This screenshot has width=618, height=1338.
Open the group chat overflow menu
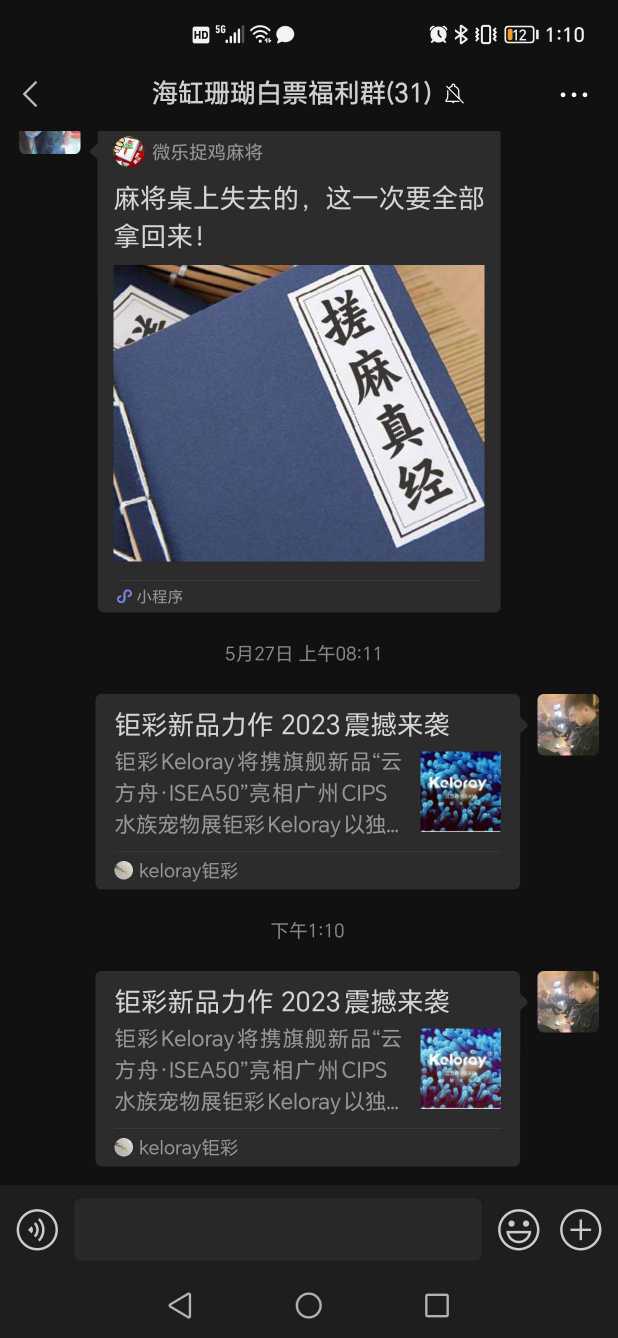coord(574,95)
